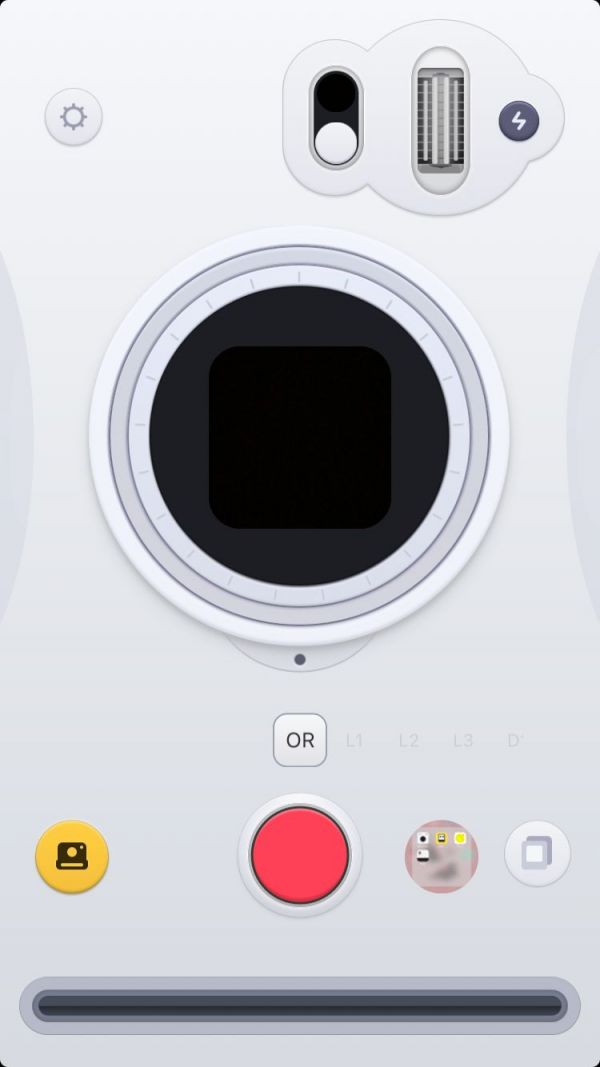Tap the ribbed dial wheel
Screen dimensions: 600x1067
tap(440, 120)
